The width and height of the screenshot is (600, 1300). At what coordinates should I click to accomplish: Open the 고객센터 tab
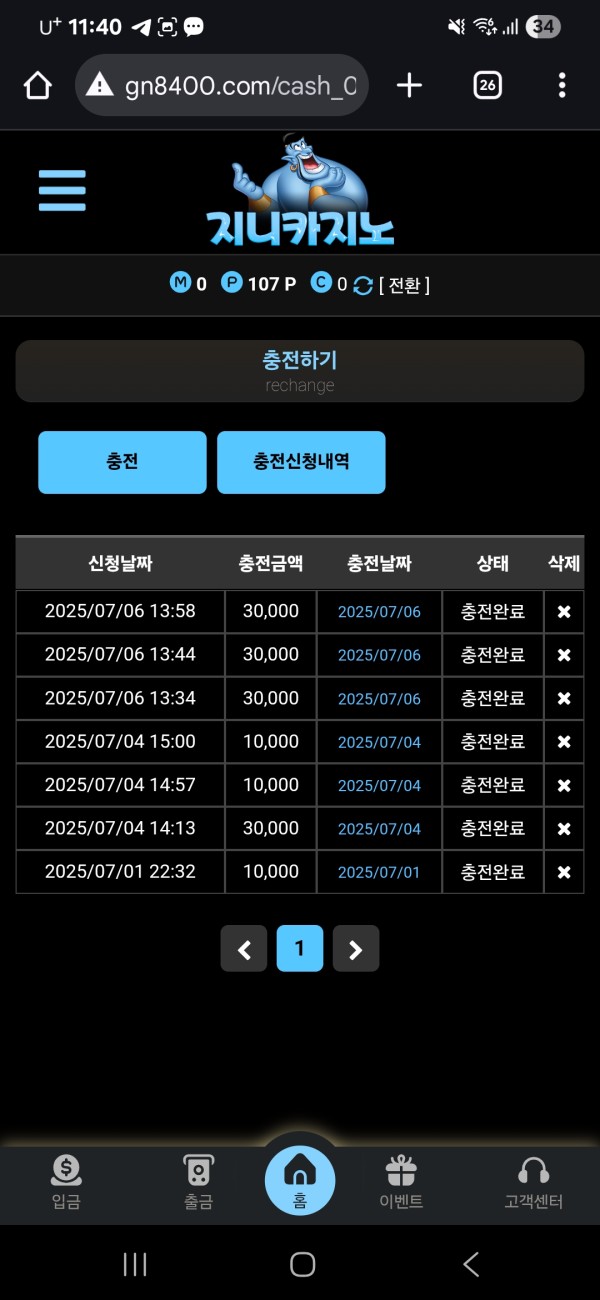[x=534, y=1181]
